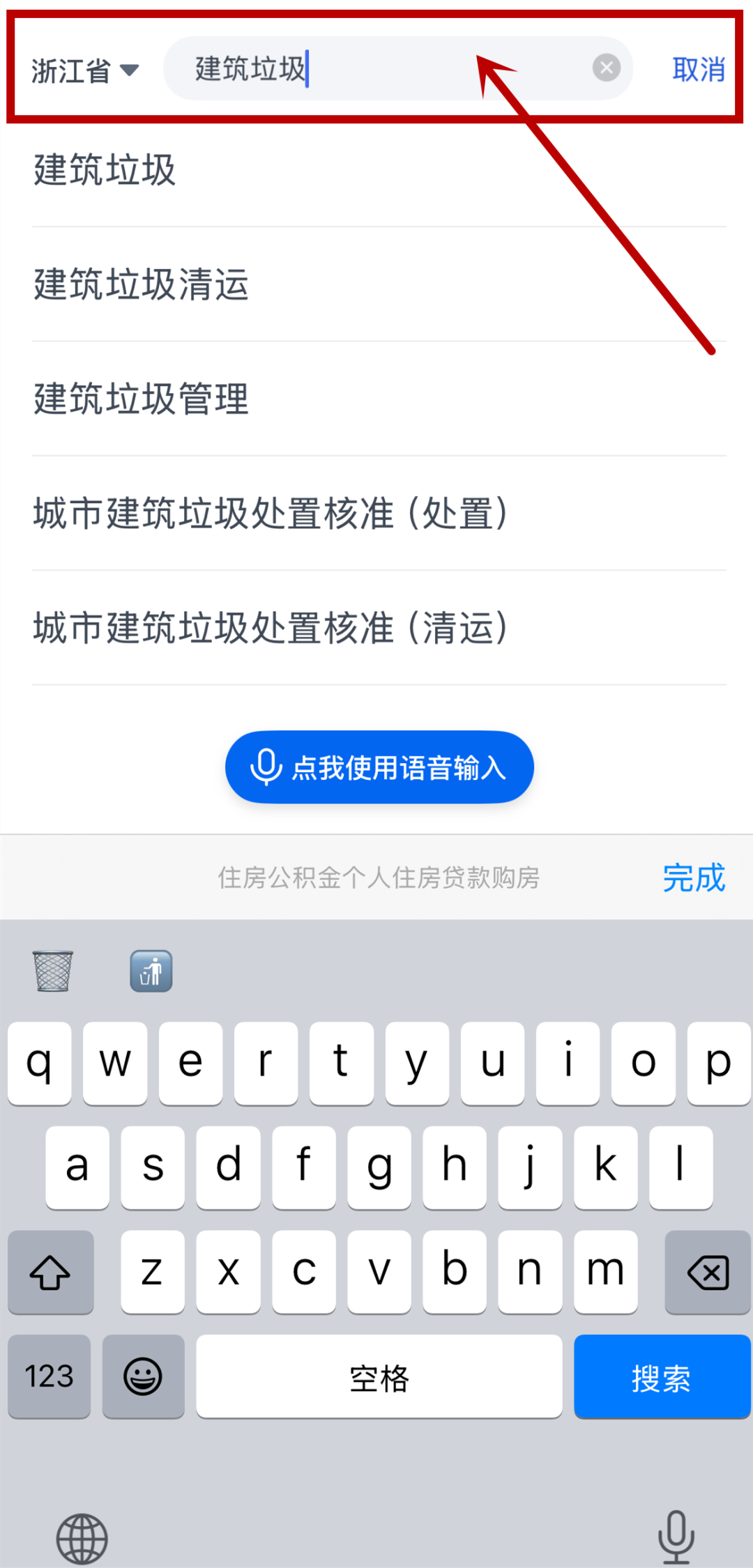Tap the 空格 space bar
The width and height of the screenshot is (753, 1568).
click(379, 1377)
